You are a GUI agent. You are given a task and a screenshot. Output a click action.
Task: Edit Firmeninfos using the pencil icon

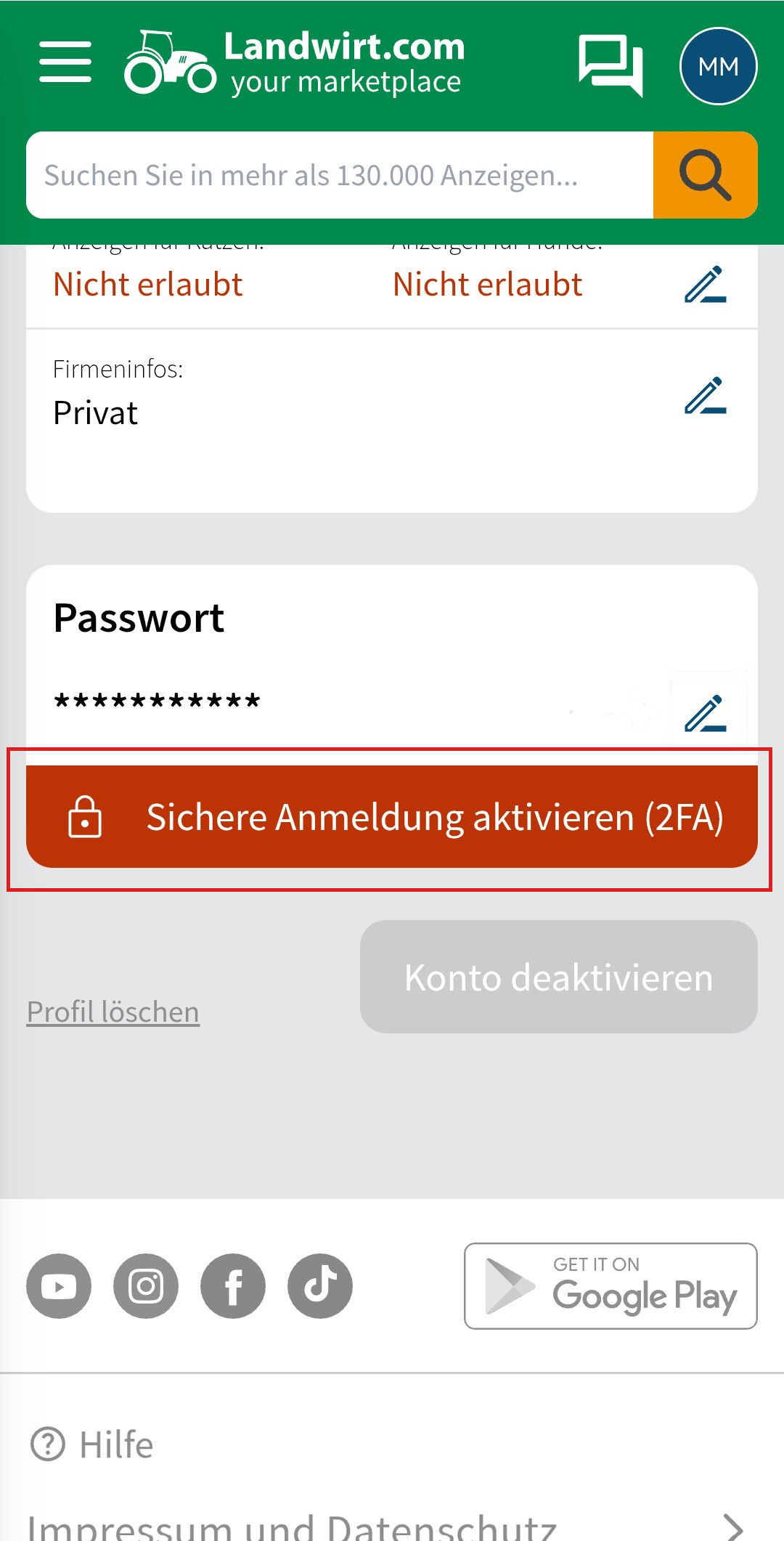coord(707,395)
